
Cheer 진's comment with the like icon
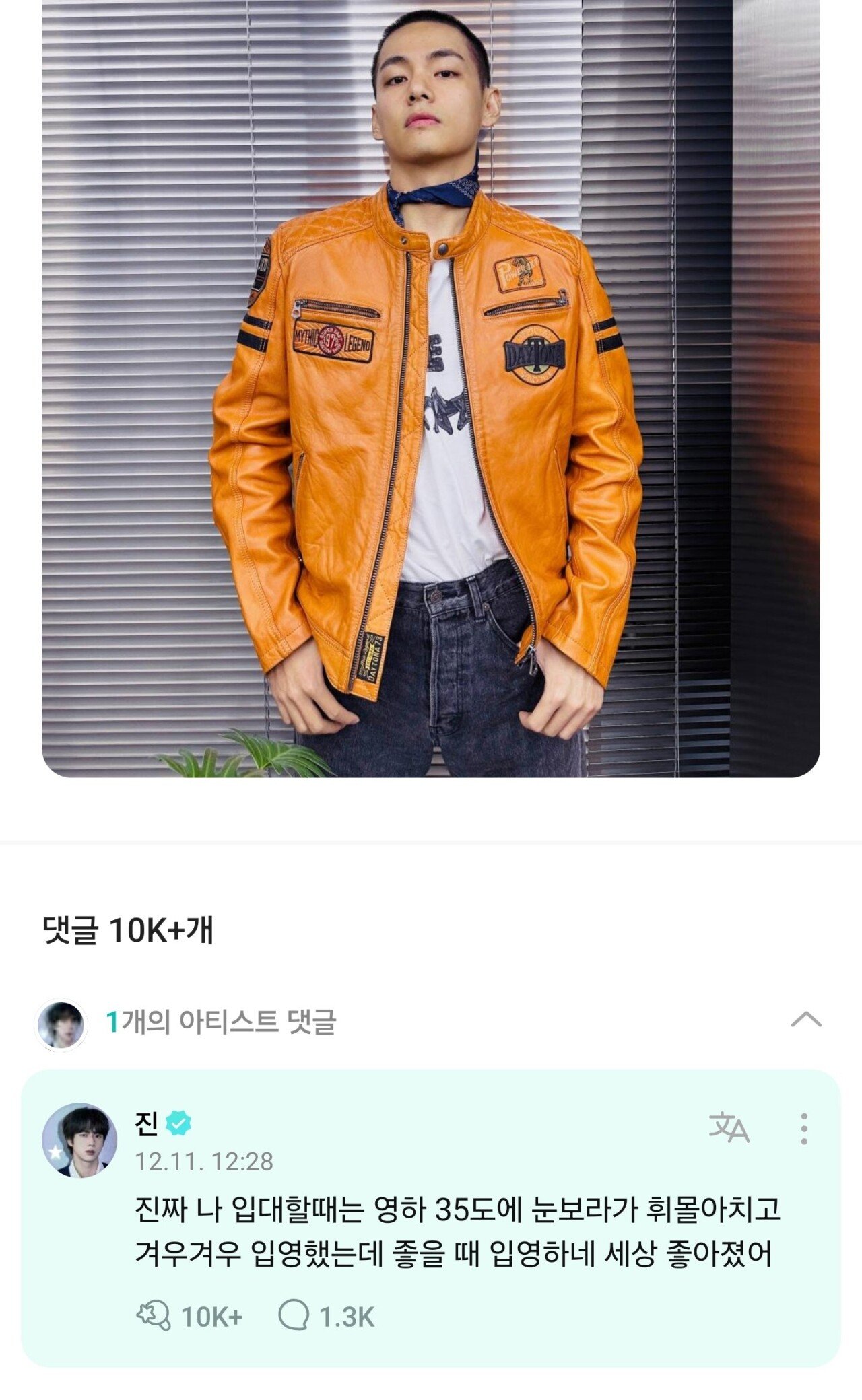point(154,1316)
